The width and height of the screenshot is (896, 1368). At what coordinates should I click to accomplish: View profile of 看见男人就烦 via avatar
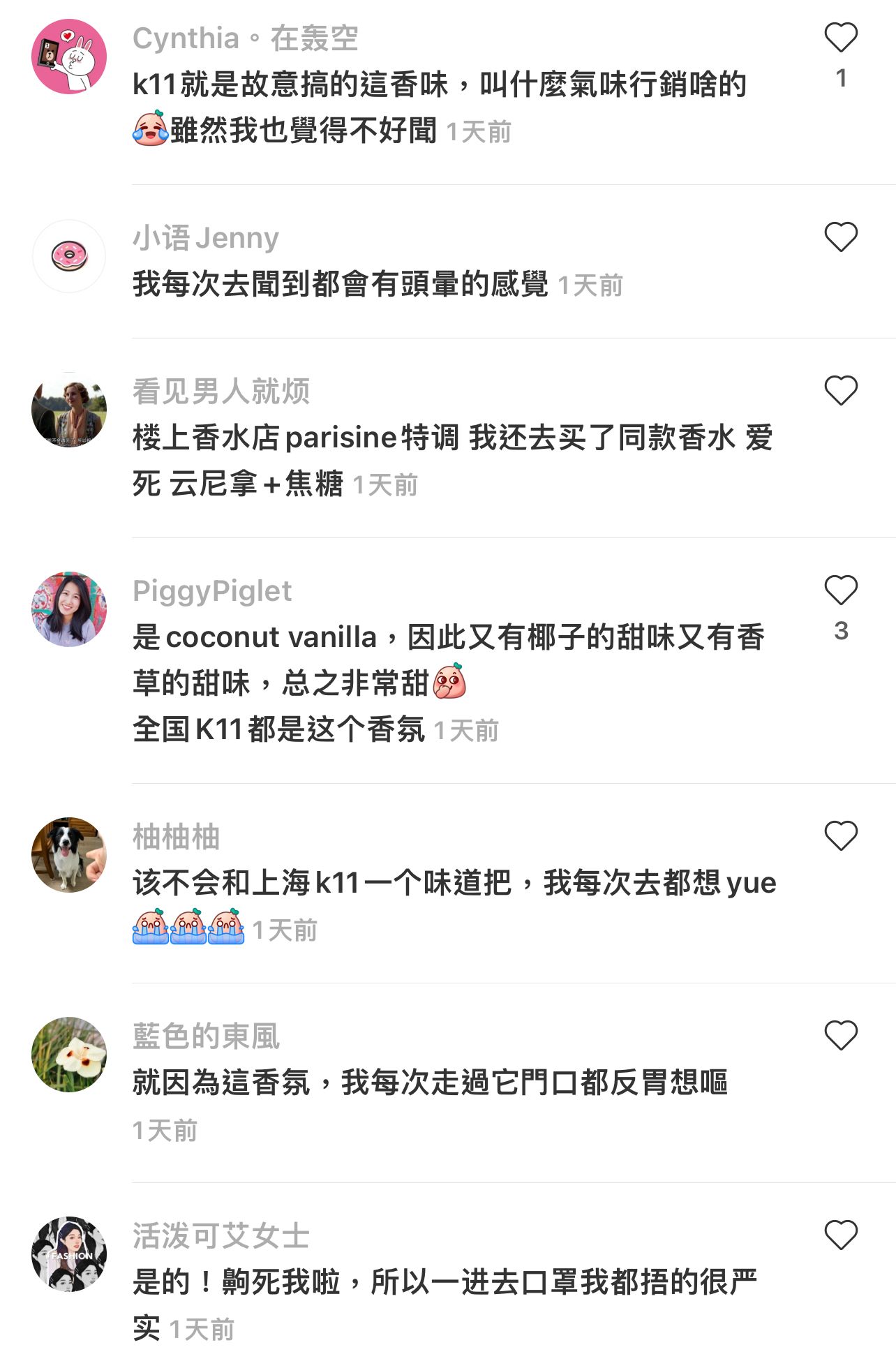[x=69, y=410]
